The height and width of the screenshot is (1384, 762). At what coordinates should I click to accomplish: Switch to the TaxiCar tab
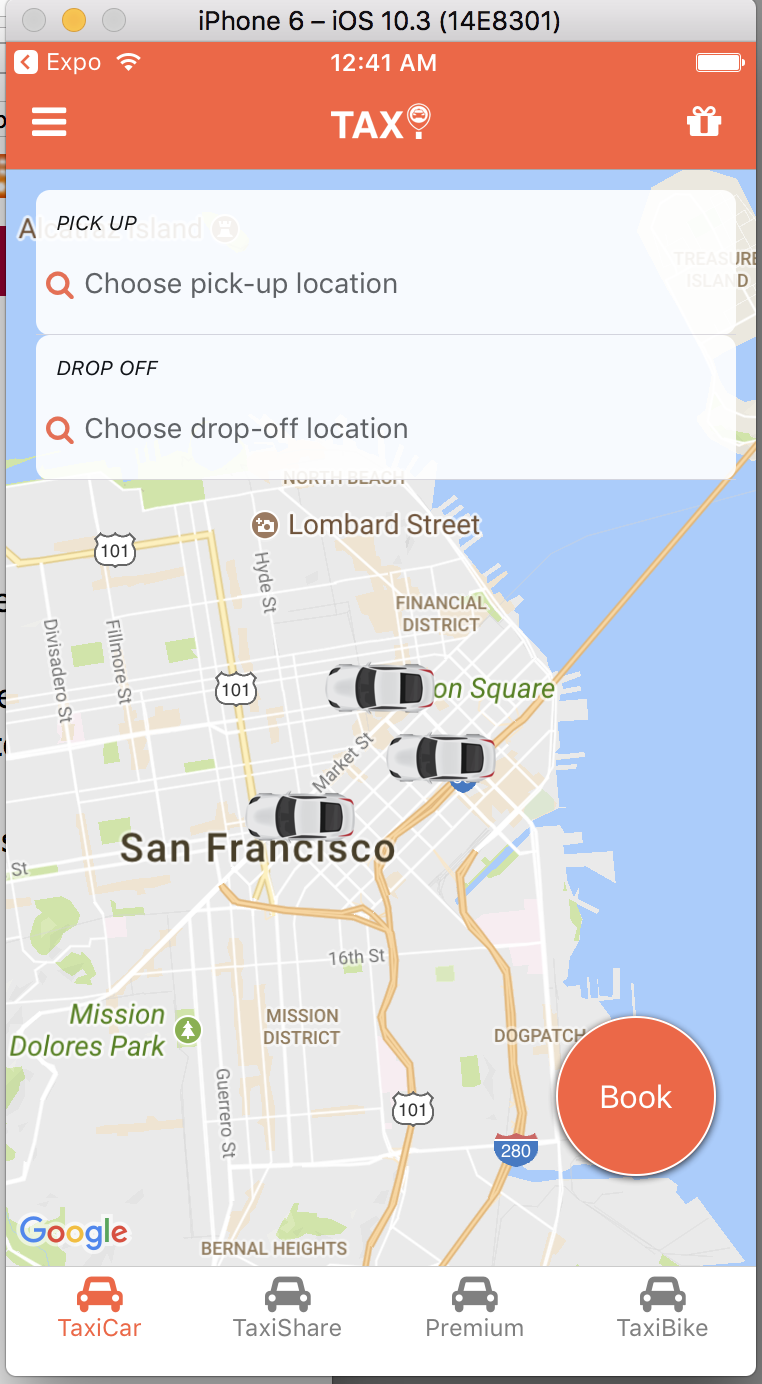pos(98,1308)
